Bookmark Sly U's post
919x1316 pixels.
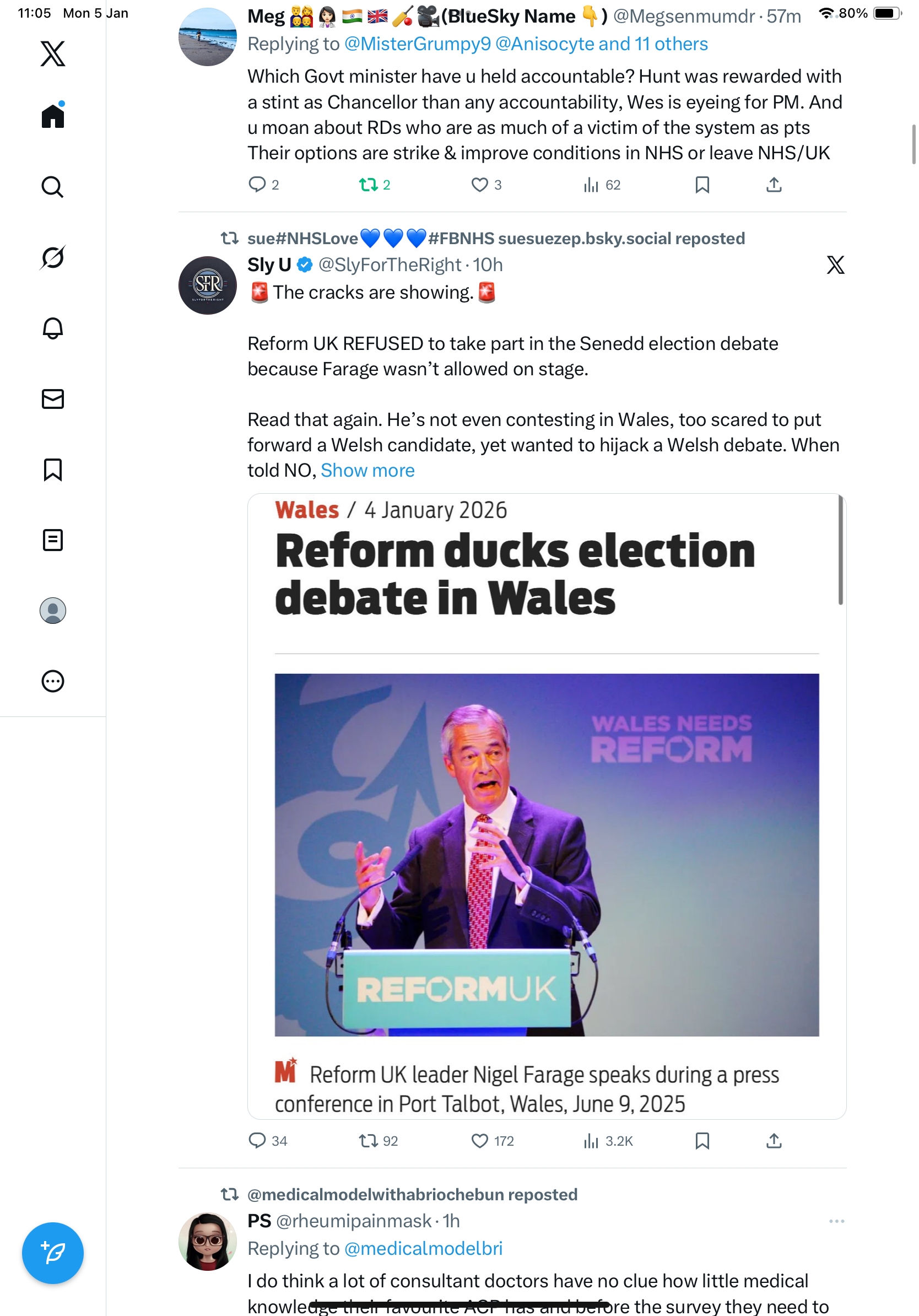[x=702, y=1141]
